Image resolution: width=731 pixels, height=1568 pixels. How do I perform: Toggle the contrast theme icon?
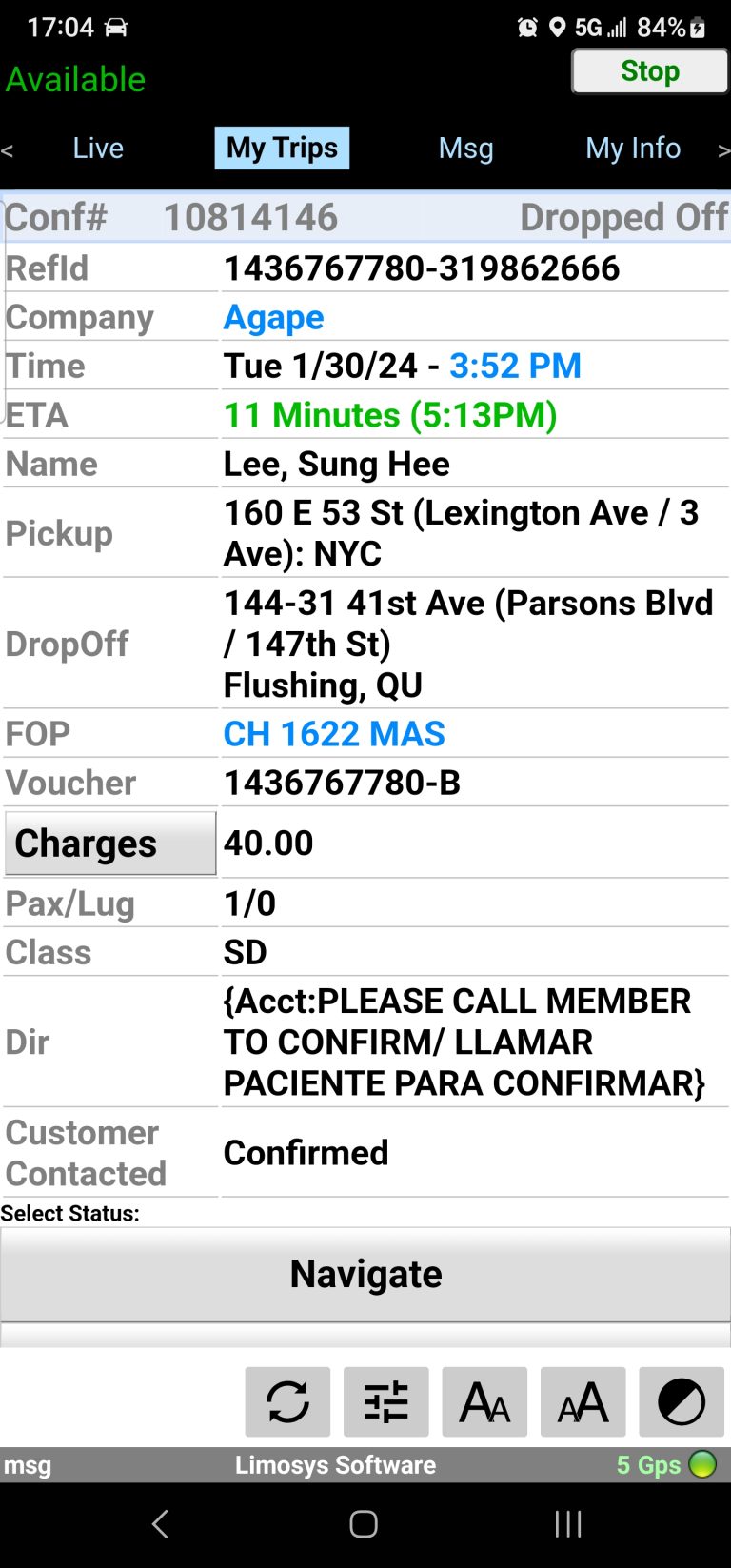[682, 1401]
